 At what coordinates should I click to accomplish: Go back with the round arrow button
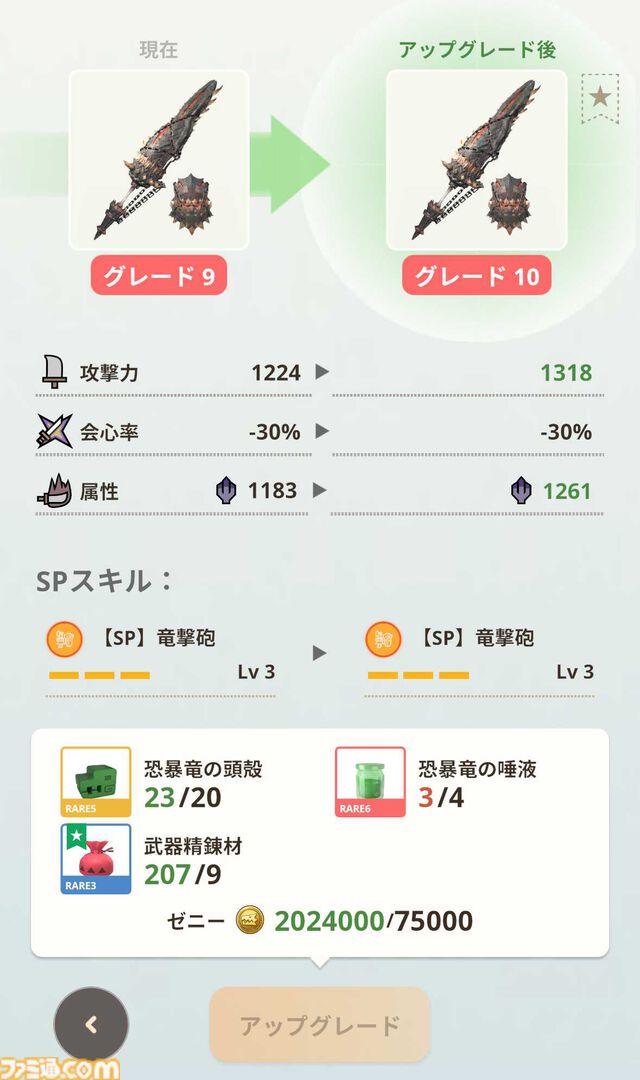coord(91,1024)
